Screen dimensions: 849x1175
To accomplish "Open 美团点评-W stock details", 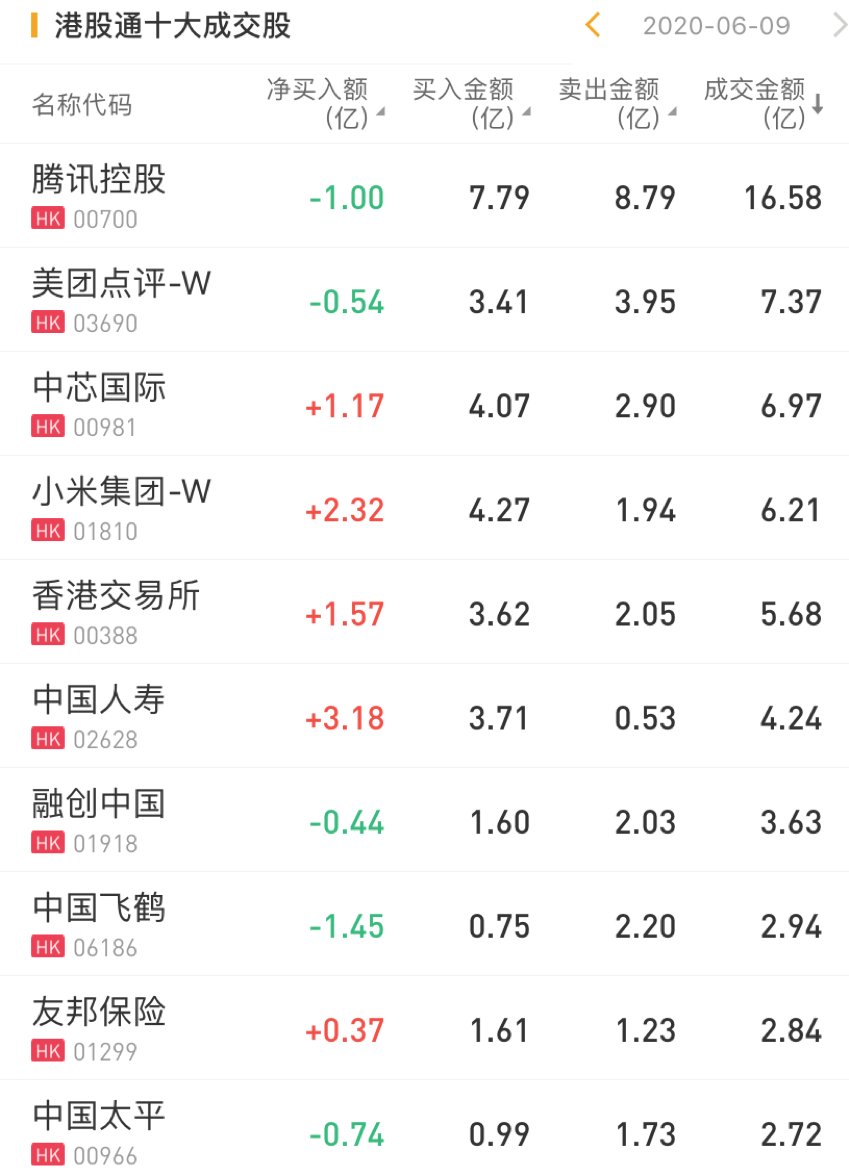I will [121, 299].
